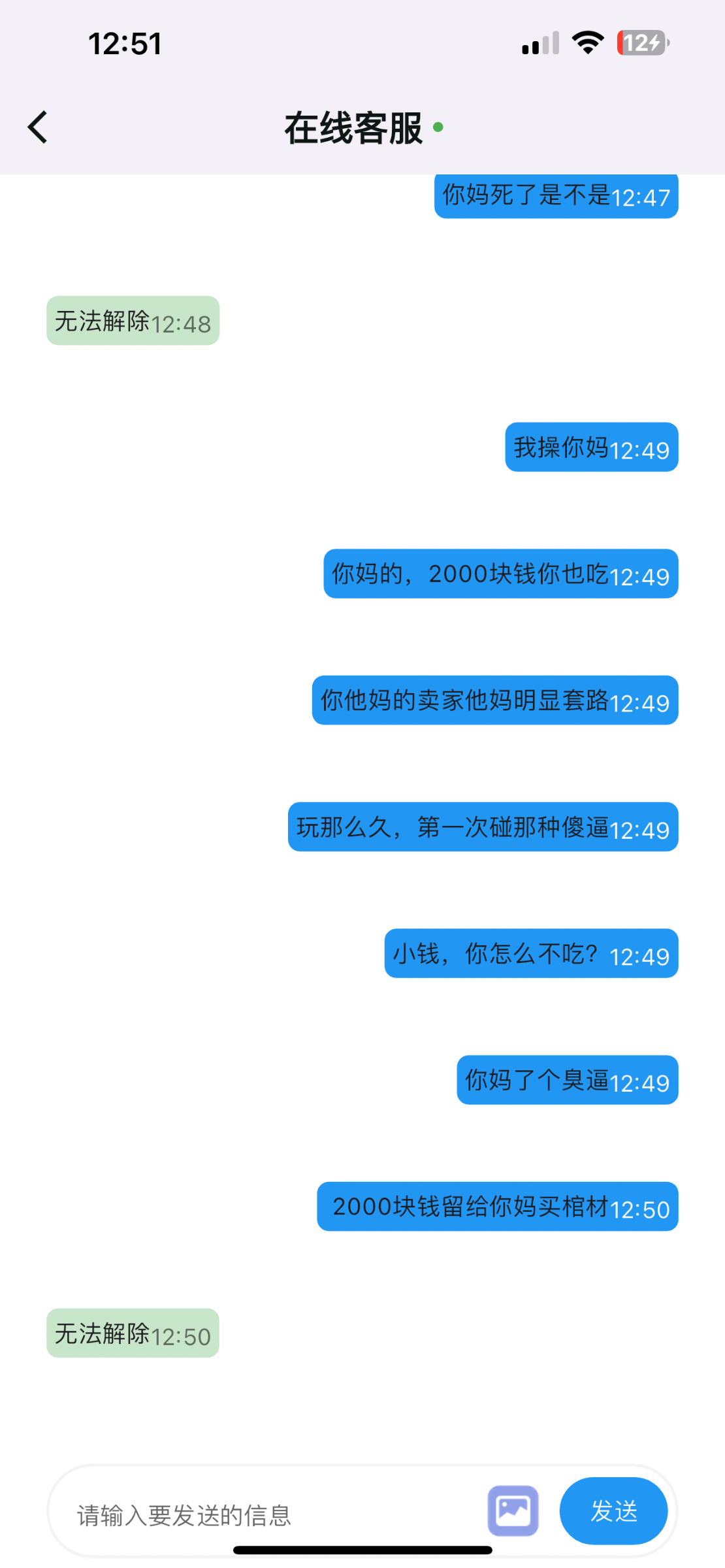Tap the battery indicator showing low charge
725x1568 pixels.
643,42
